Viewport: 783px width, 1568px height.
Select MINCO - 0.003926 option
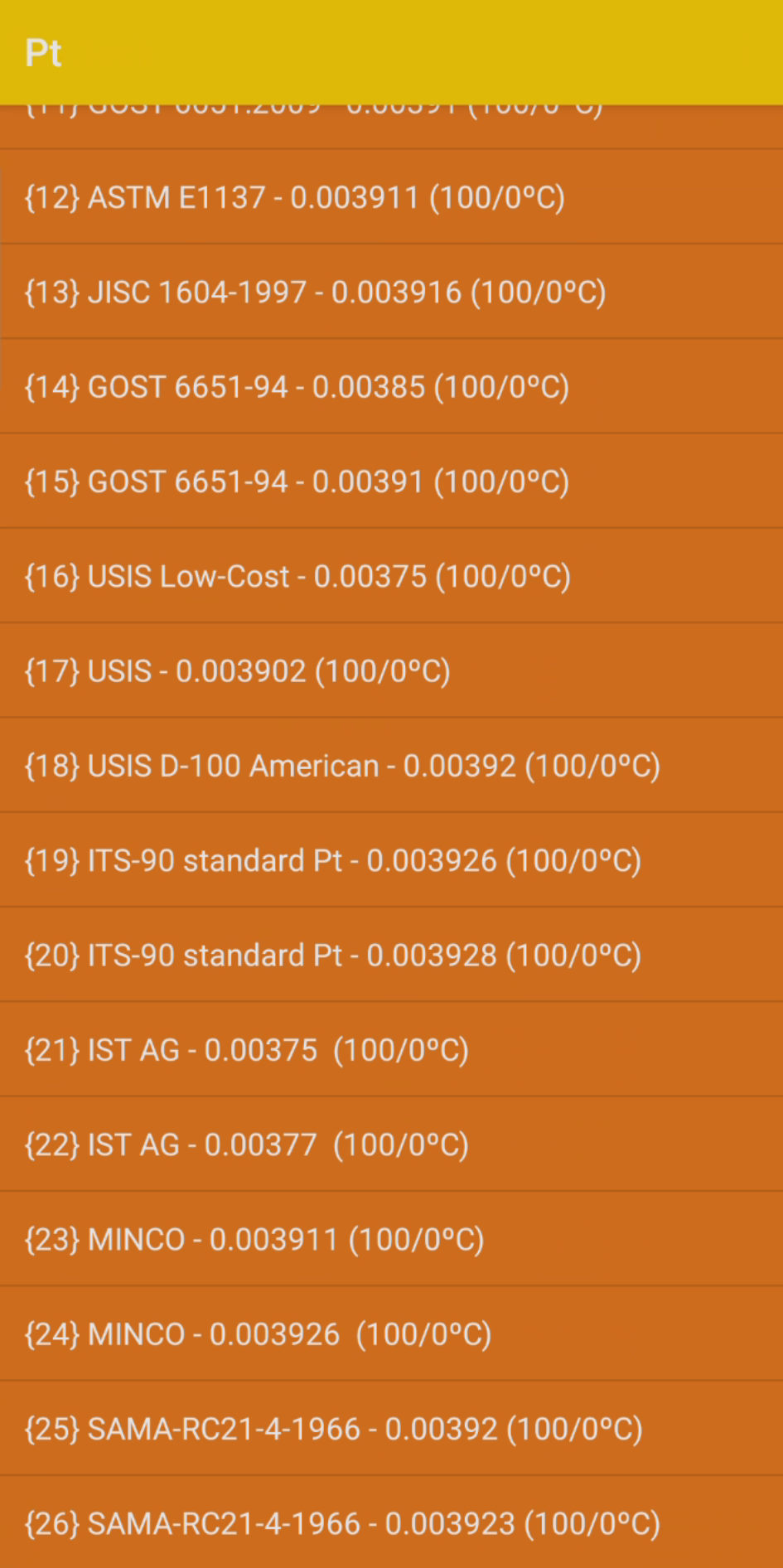(x=259, y=1334)
